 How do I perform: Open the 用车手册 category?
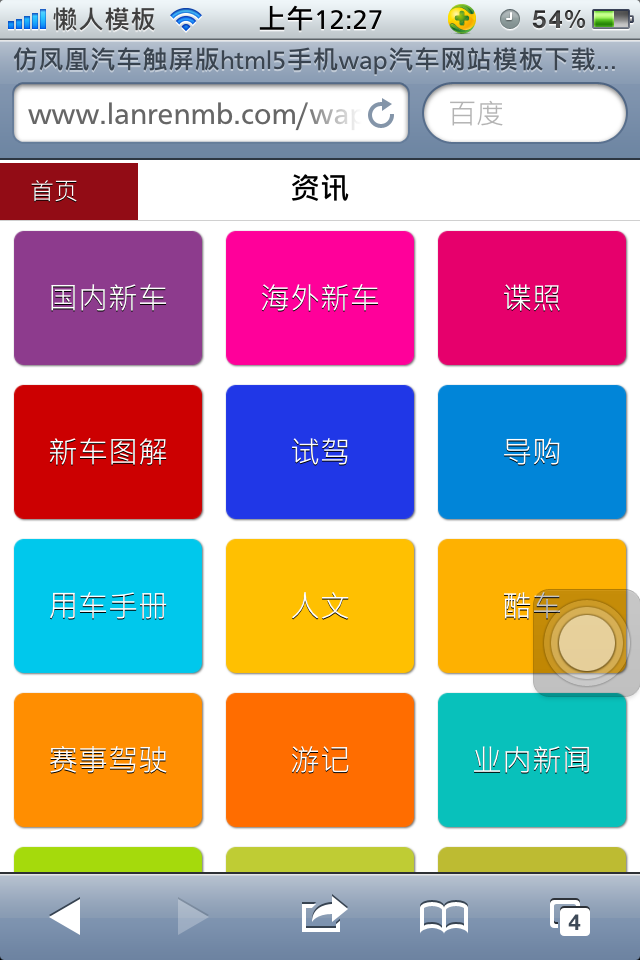[108, 606]
